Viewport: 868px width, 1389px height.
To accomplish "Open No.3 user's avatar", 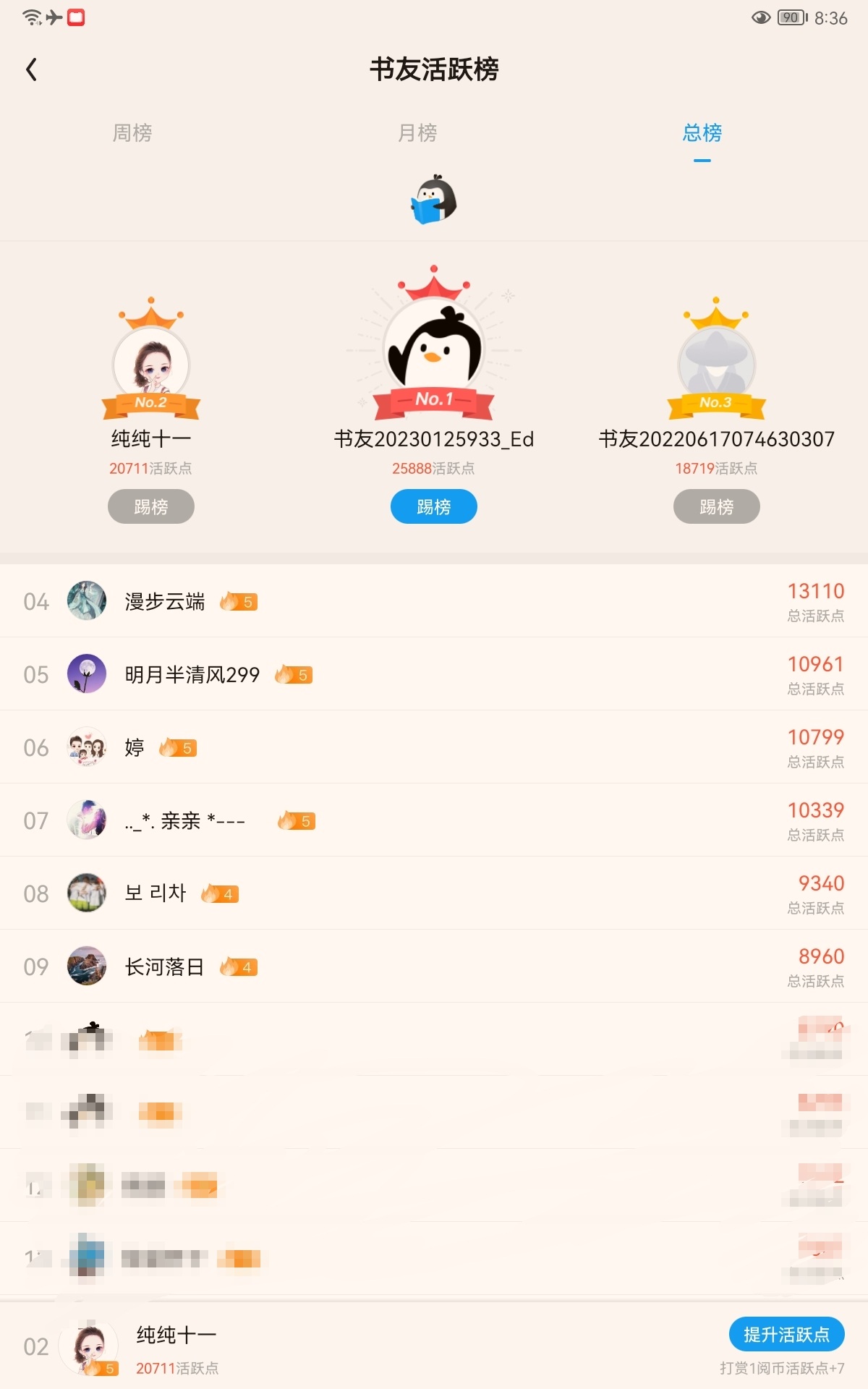I will [716, 365].
